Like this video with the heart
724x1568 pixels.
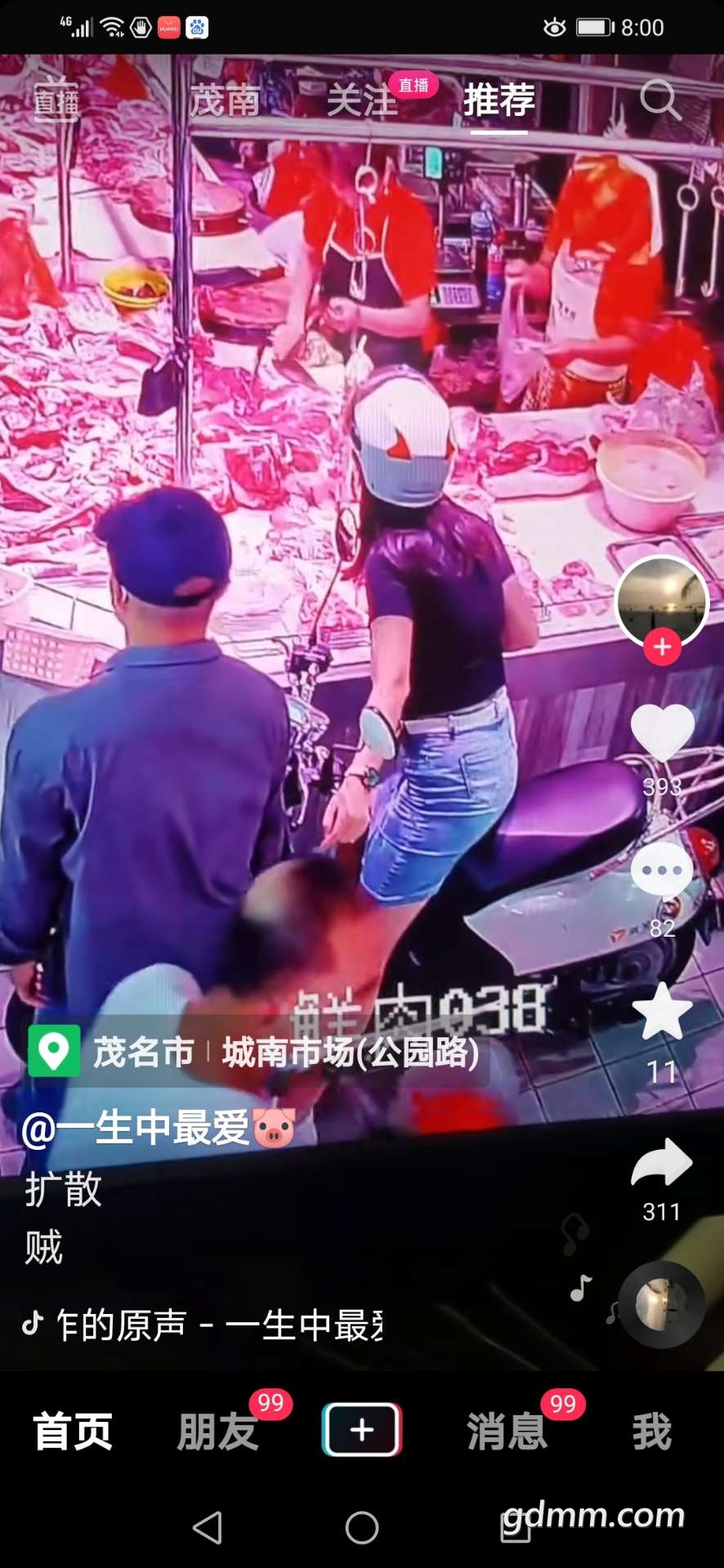pyautogui.click(x=662, y=733)
